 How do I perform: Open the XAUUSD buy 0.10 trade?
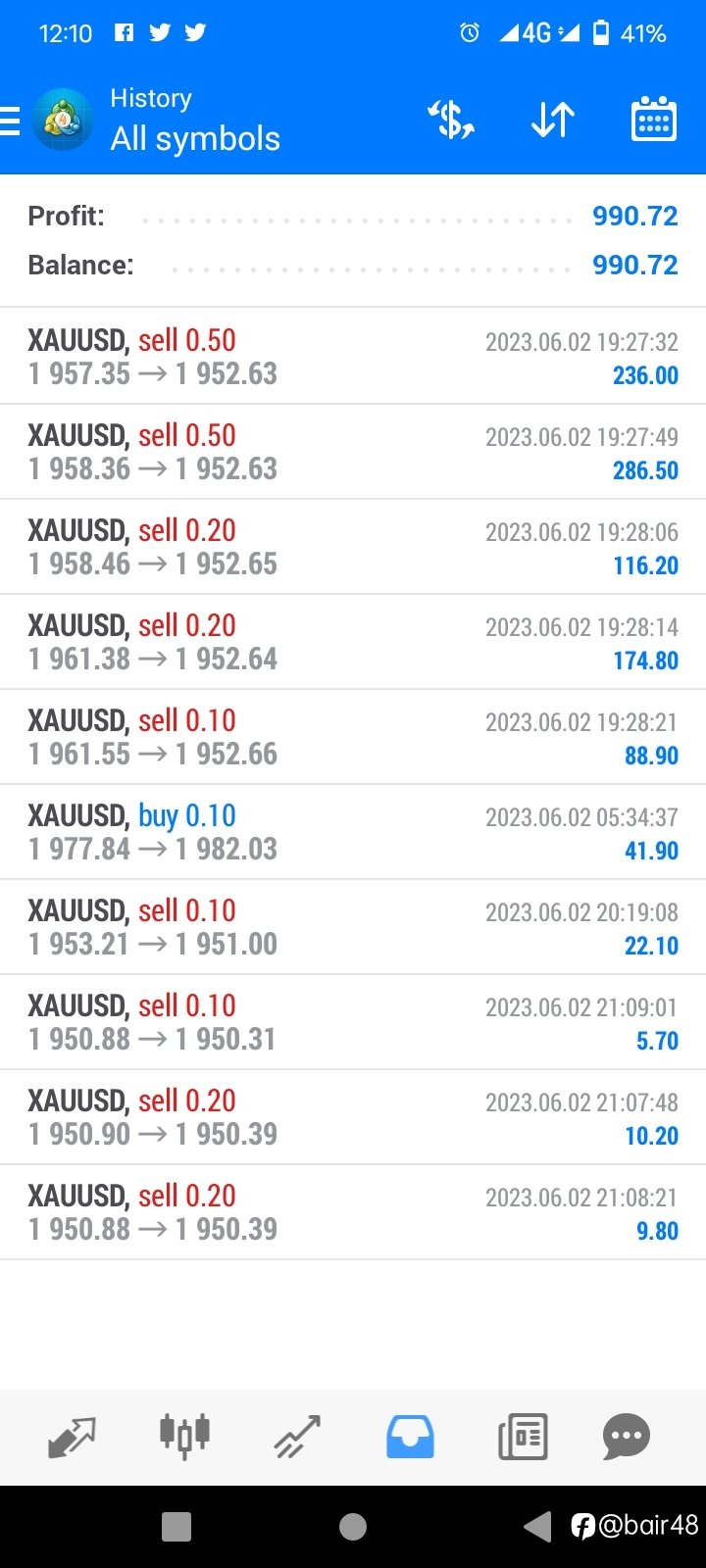click(x=353, y=832)
